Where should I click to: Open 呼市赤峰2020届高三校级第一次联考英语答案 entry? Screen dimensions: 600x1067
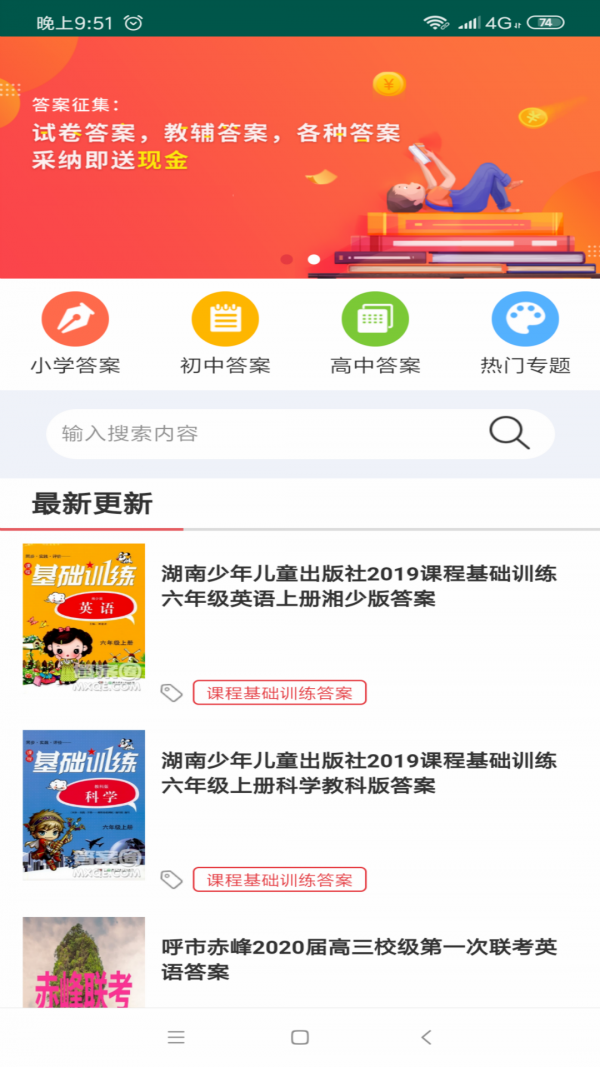[359, 958]
